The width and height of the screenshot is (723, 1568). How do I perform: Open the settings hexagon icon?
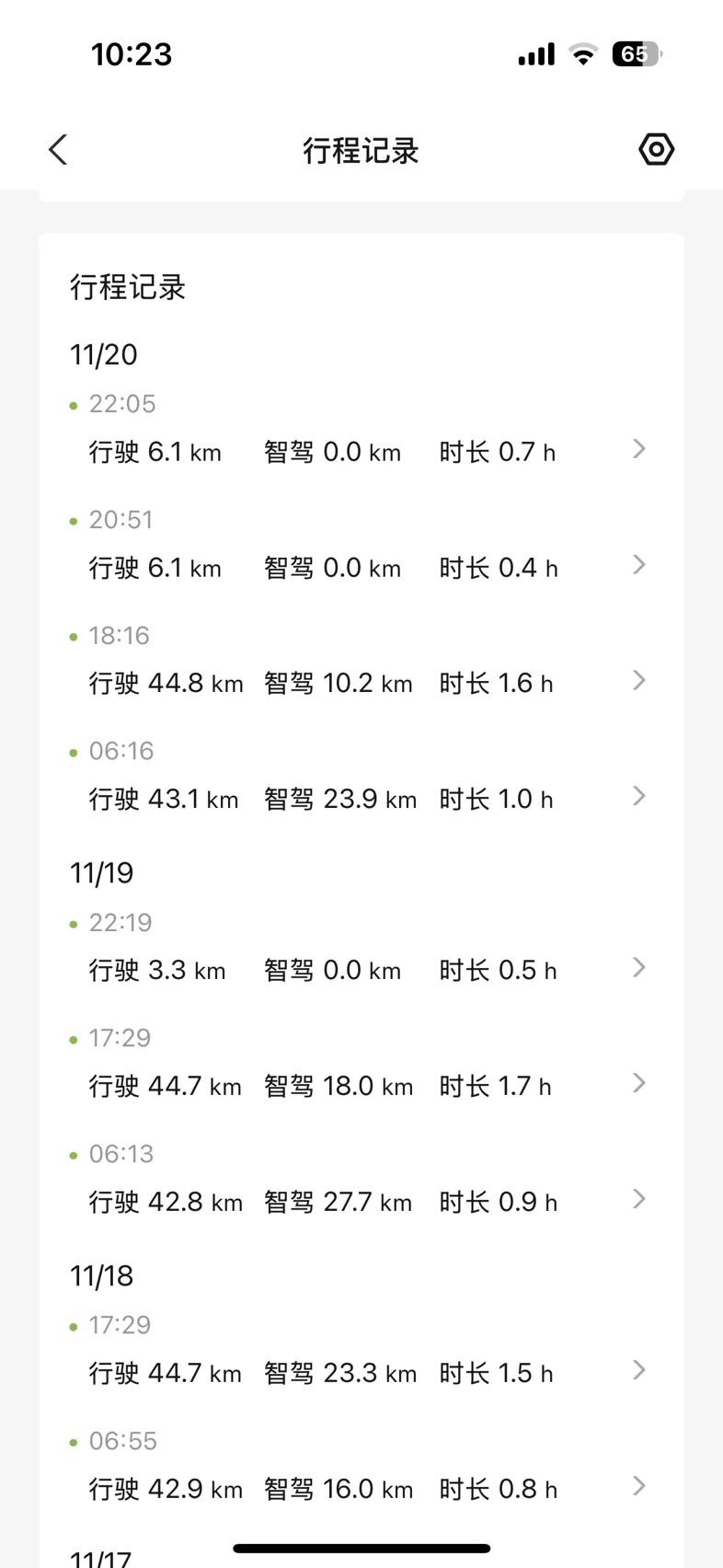pos(656,149)
